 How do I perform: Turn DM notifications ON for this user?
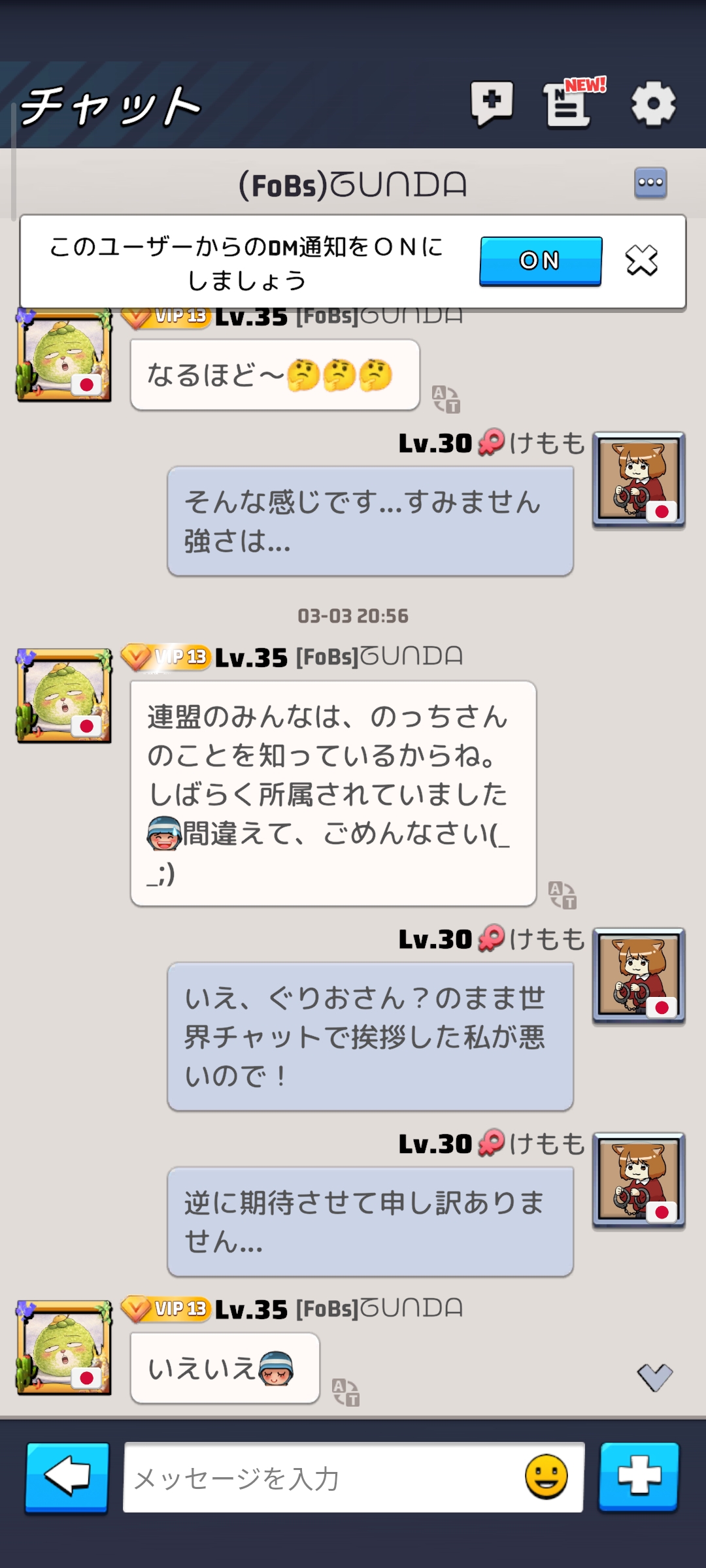540,261
